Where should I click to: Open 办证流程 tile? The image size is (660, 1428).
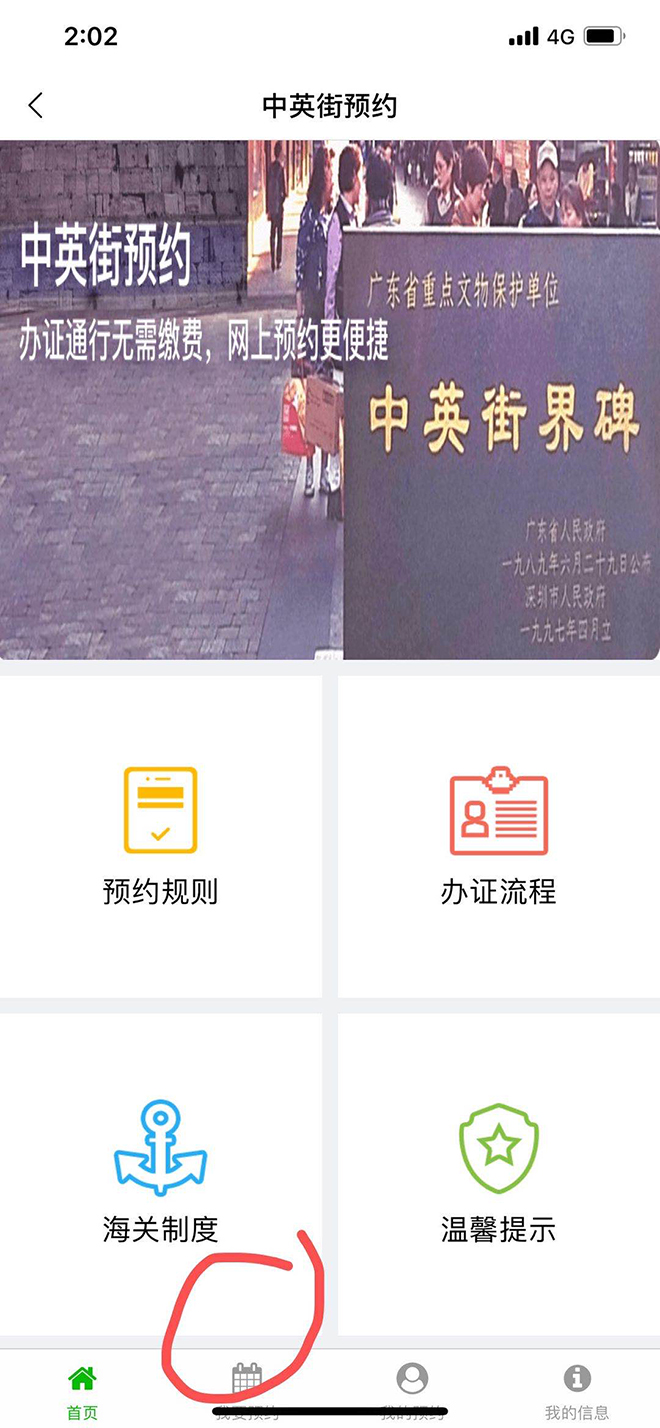[498, 835]
